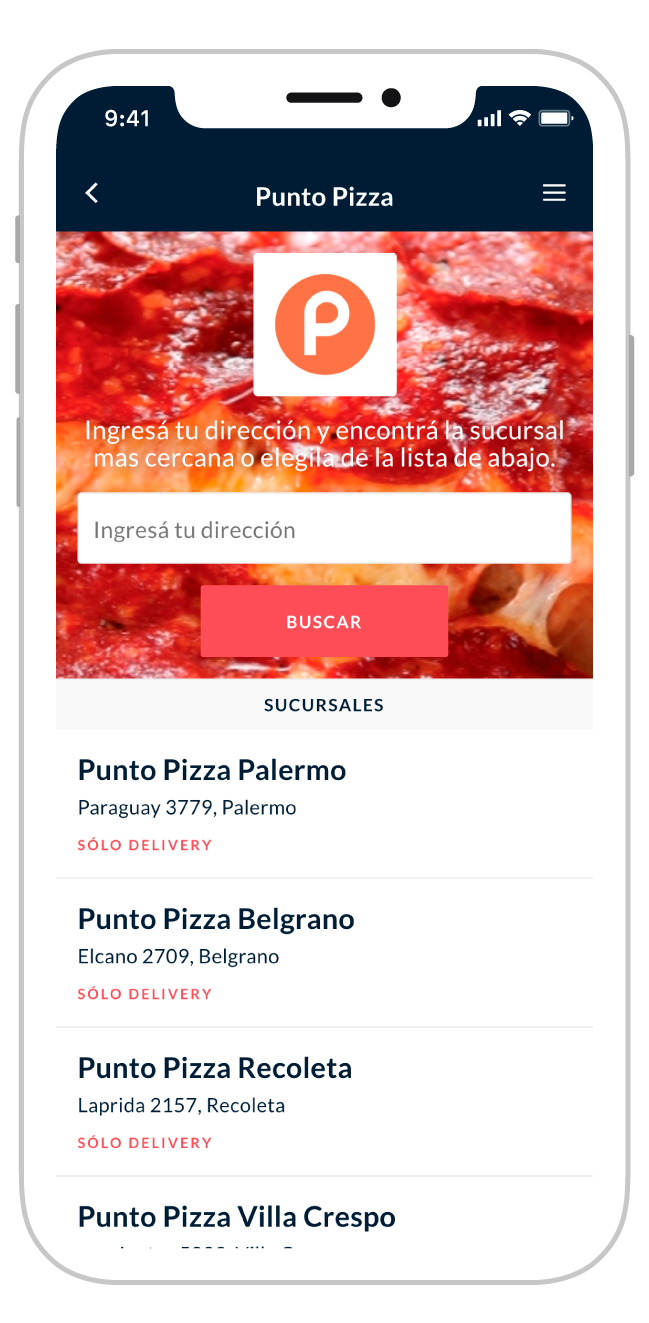649x1323 pixels.
Task: Open the hamburger menu
Action: [x=554, y=194]
